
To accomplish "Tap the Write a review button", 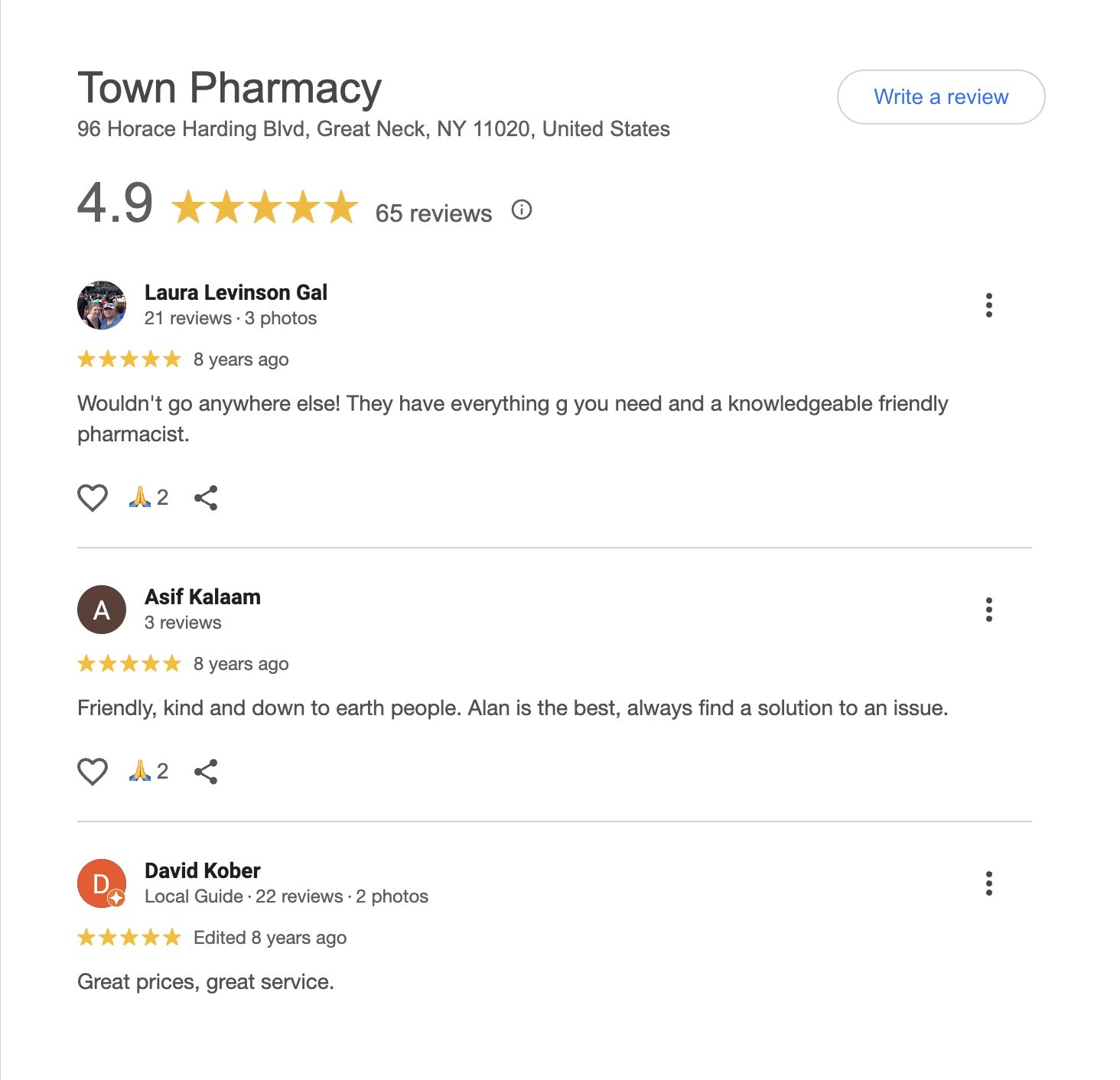I will (940, 97).
